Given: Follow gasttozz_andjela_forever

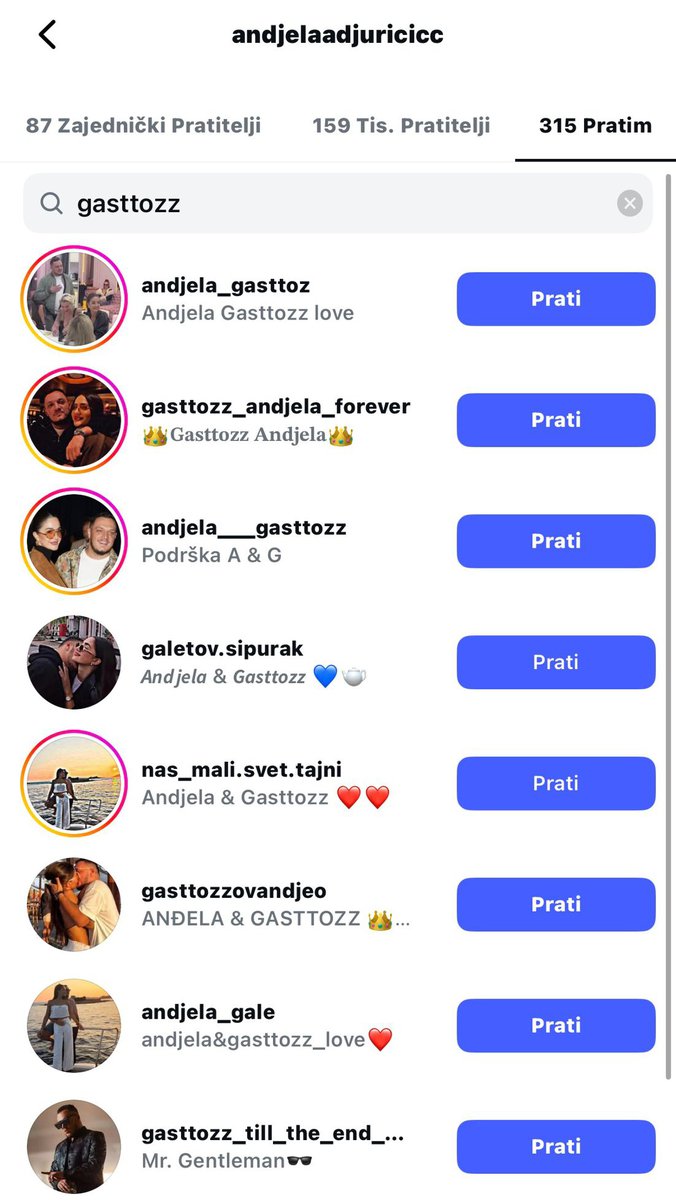Looking at the screenshot, I should coord(556,420).
